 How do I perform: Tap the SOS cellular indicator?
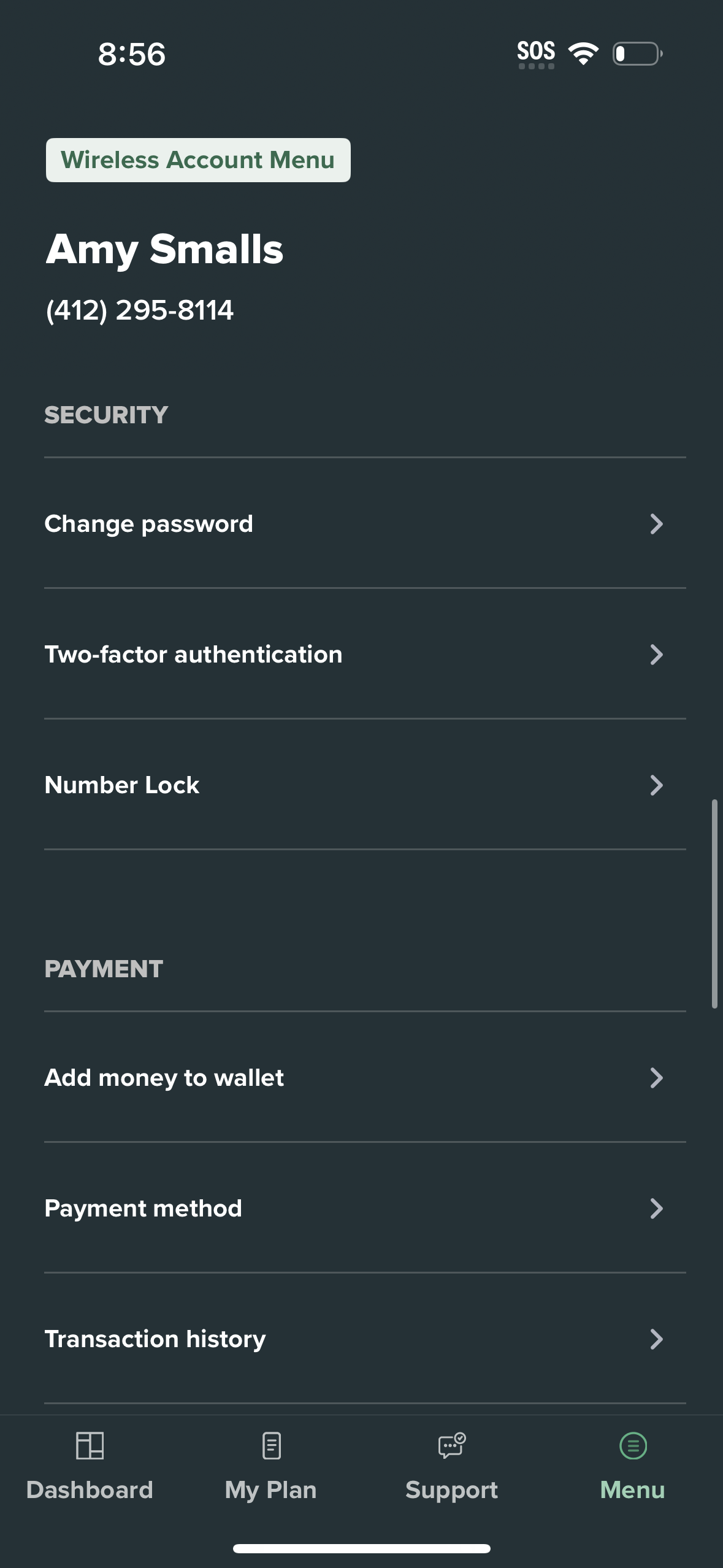[x=536, y=52]
